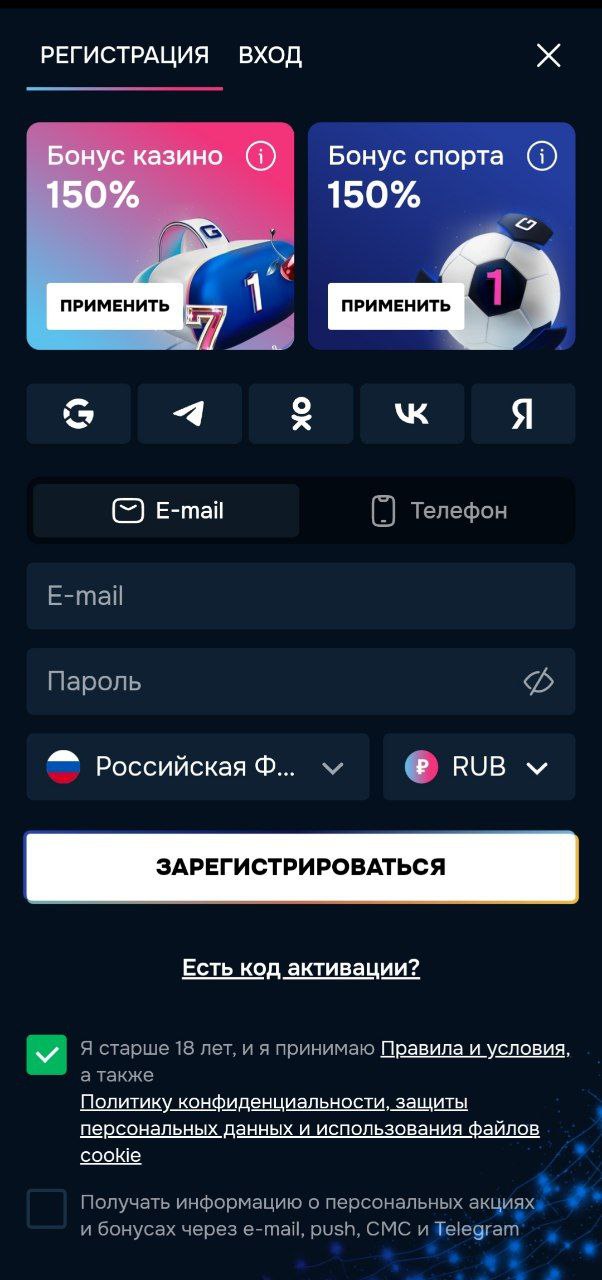This screenshot has height=1280, width=602.
Task: Switch registration method to Телефон
Action: [x=438, y=511]
